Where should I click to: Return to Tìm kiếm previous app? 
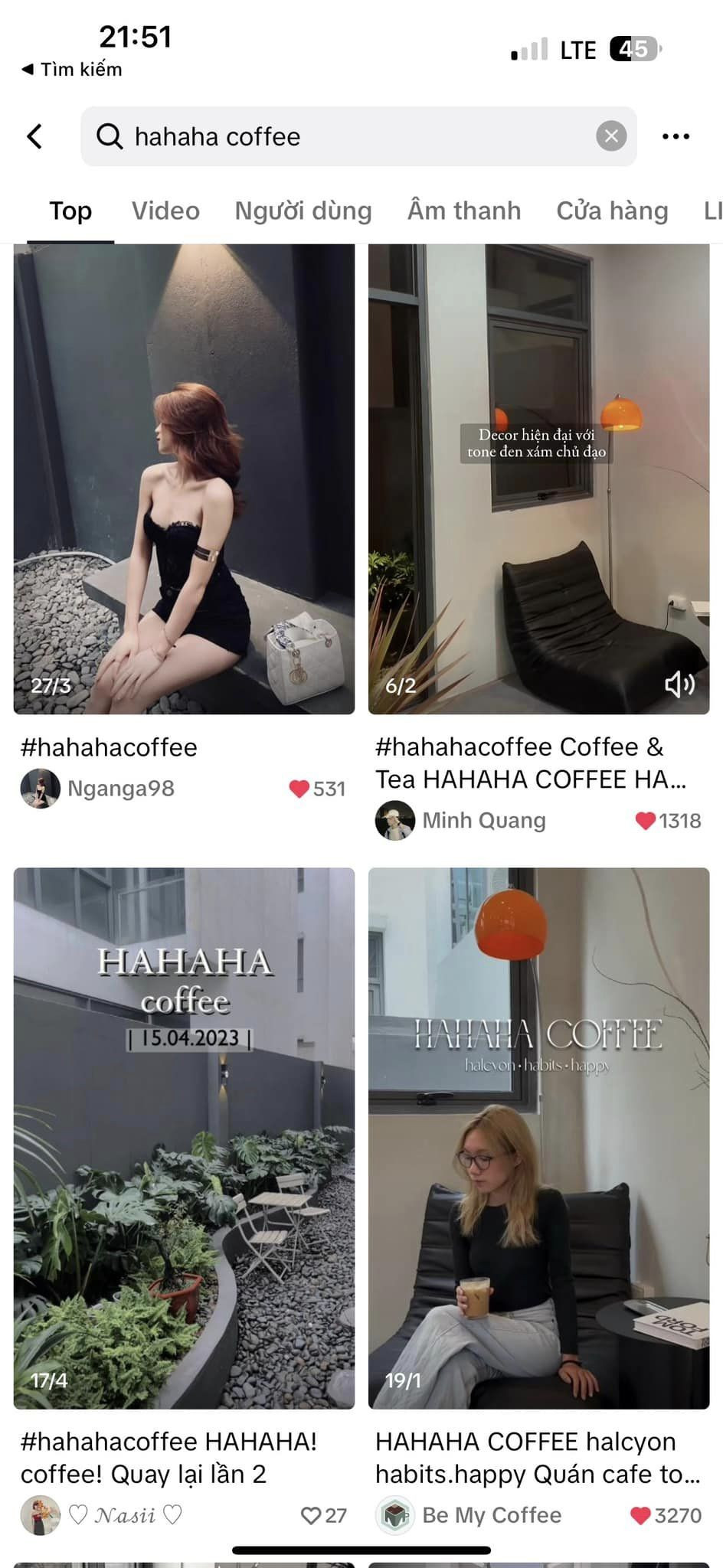click(x=71, y=70)
